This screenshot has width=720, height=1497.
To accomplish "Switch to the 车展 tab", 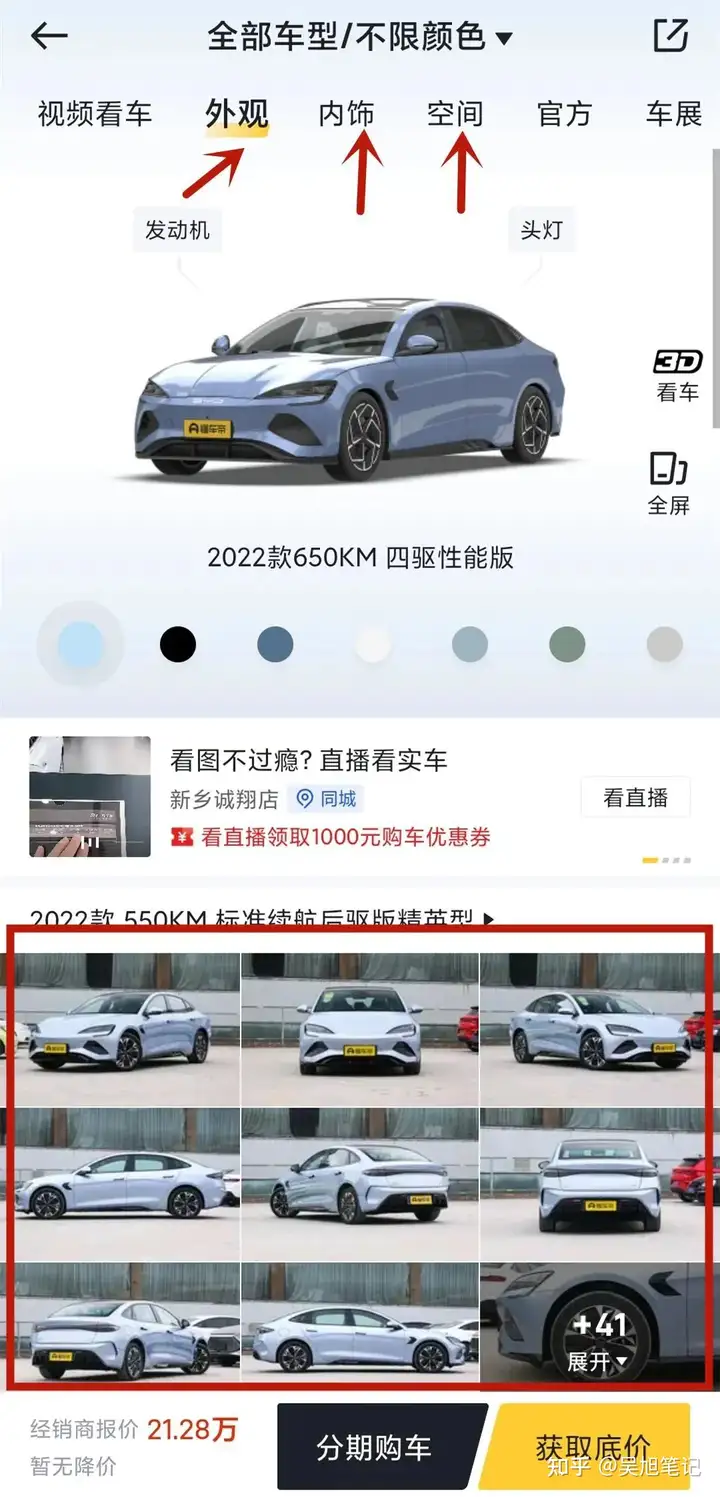I will coord(674,114).
